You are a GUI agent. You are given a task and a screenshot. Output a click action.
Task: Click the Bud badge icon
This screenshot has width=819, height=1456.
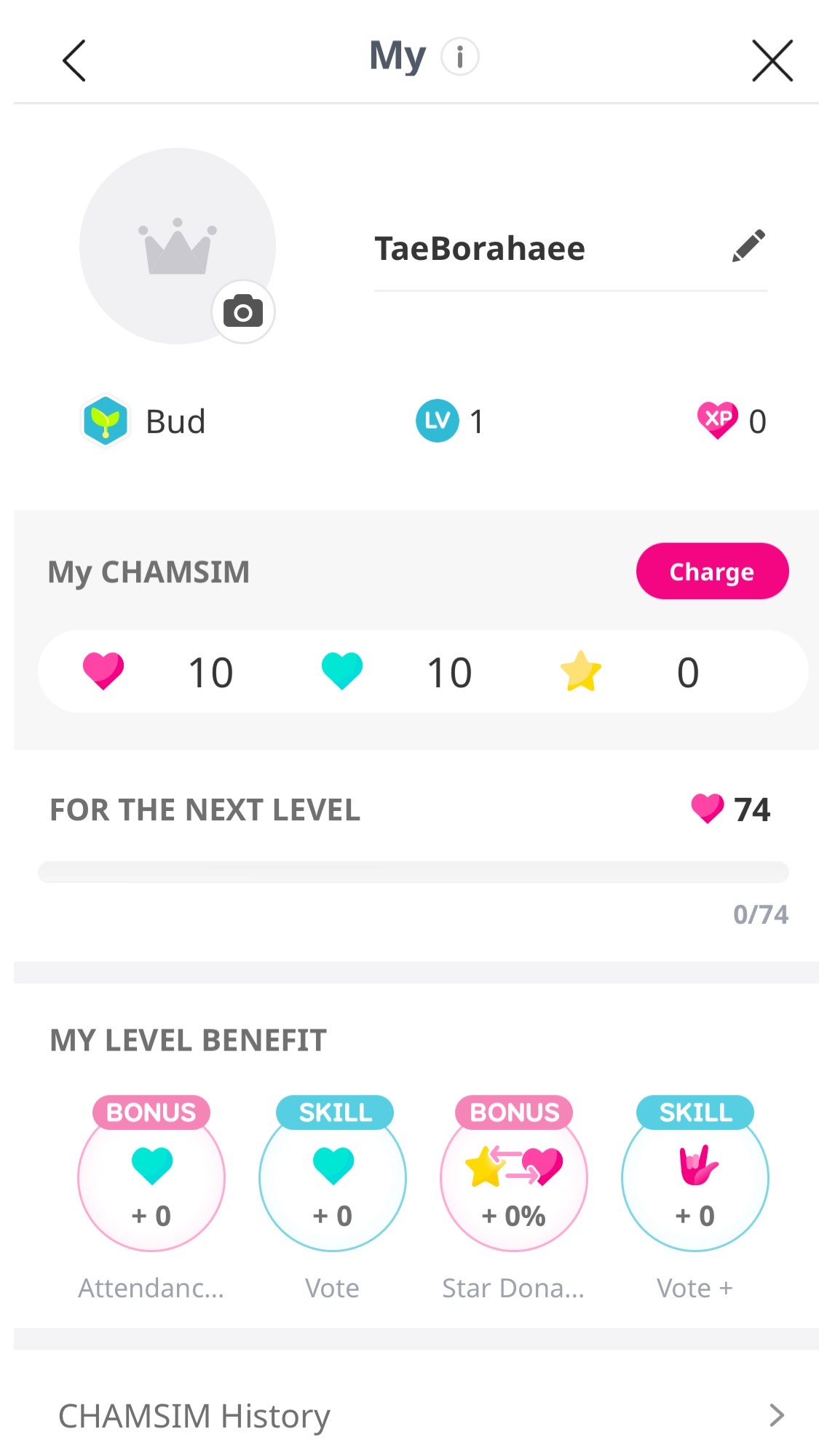[106, 421]
